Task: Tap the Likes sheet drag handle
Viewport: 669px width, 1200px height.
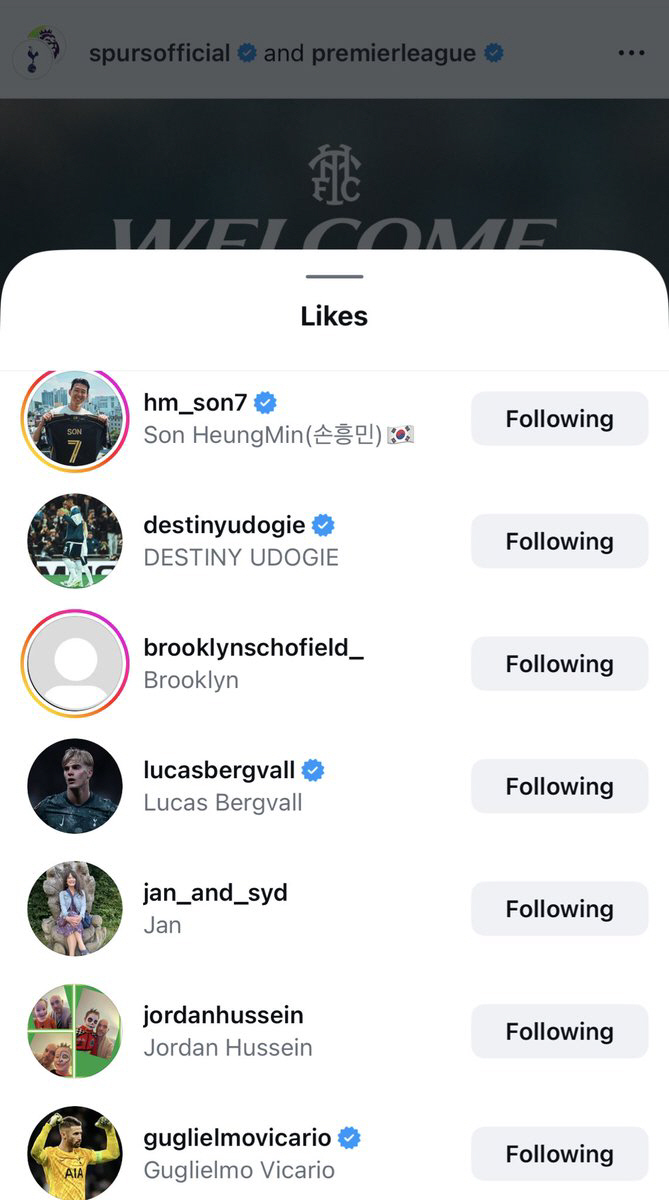Action: point(334,277)
